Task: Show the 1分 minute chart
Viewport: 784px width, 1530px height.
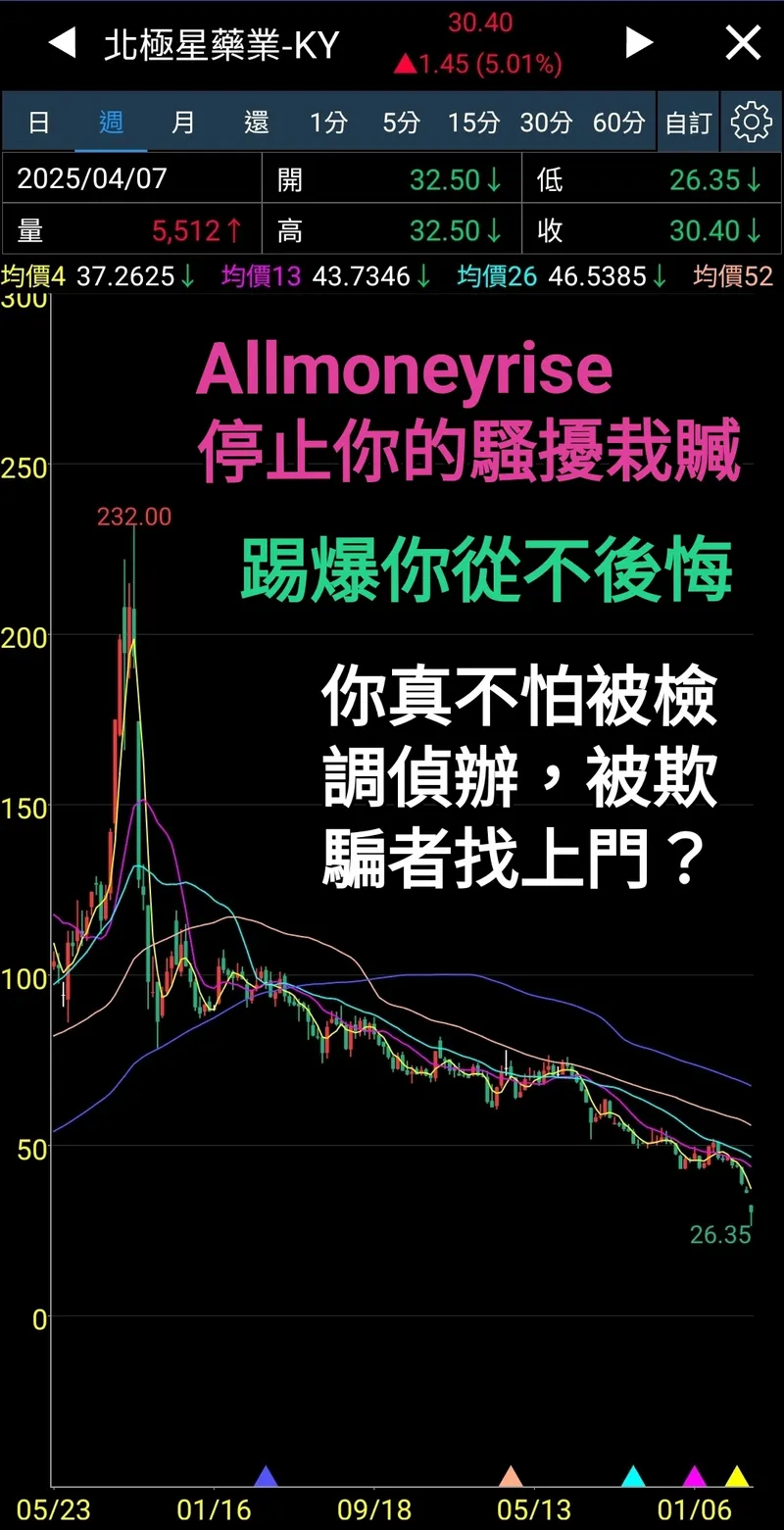Action: [x=328, y=123]
